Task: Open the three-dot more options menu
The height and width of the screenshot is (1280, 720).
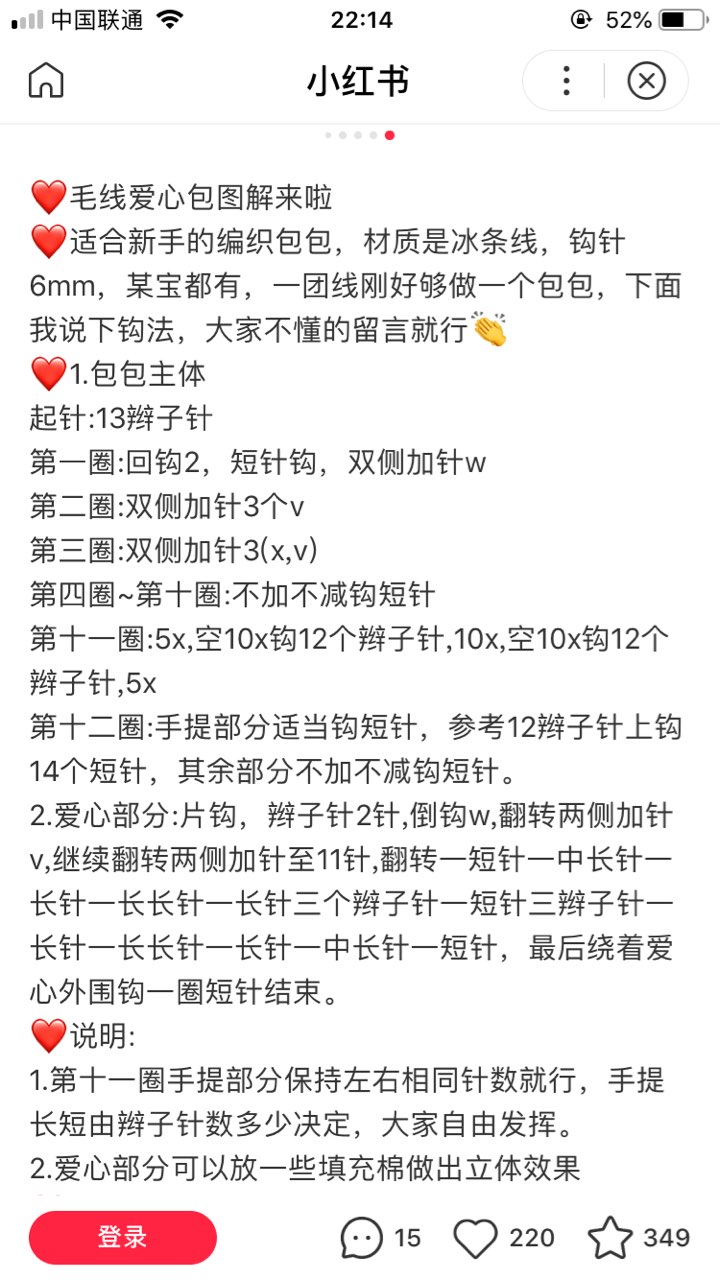Action: click(x=566, y=81)
